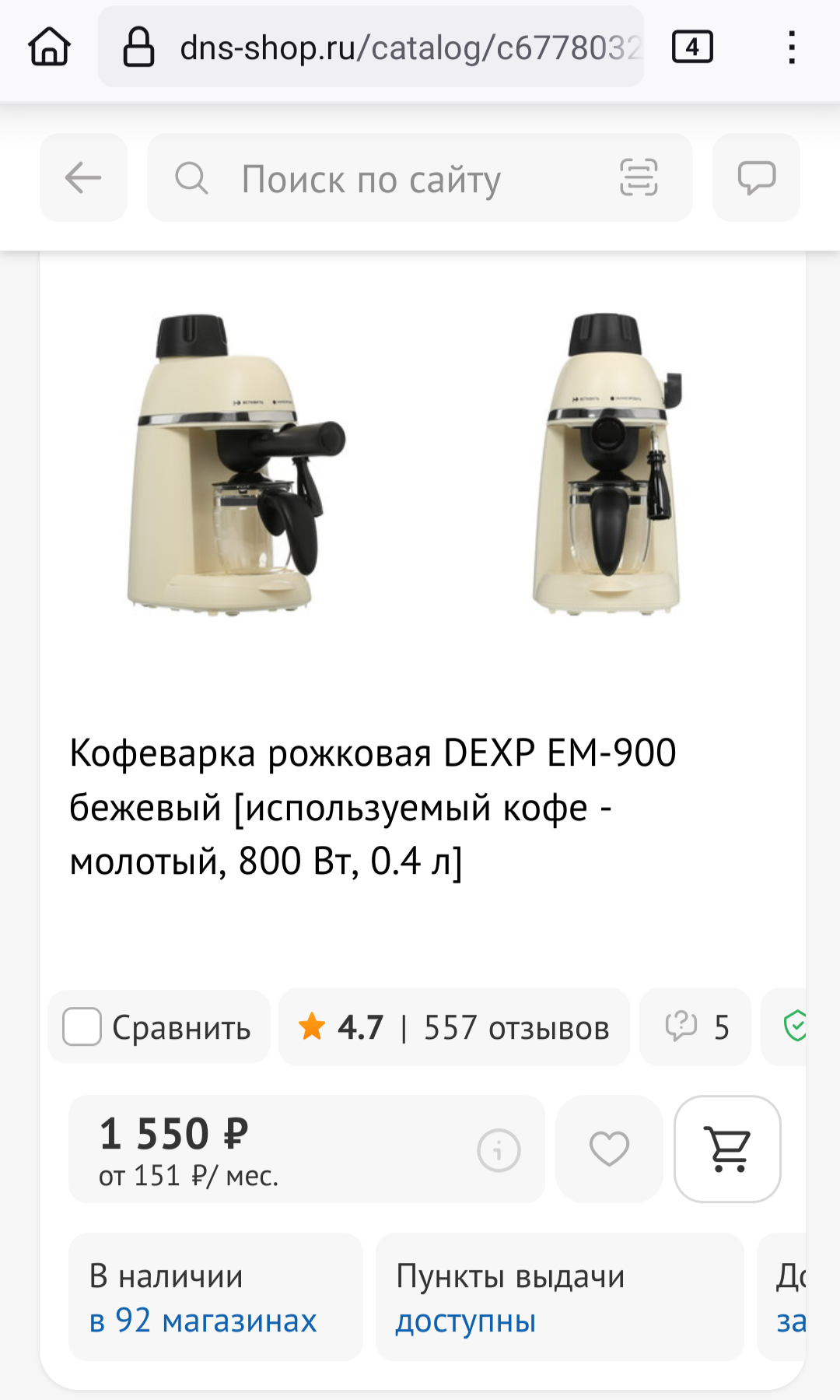Image resolution: width=840 pixels, height=1400 pixels.
Task: Open the browser tab switcher
Action: click(692, 47)
